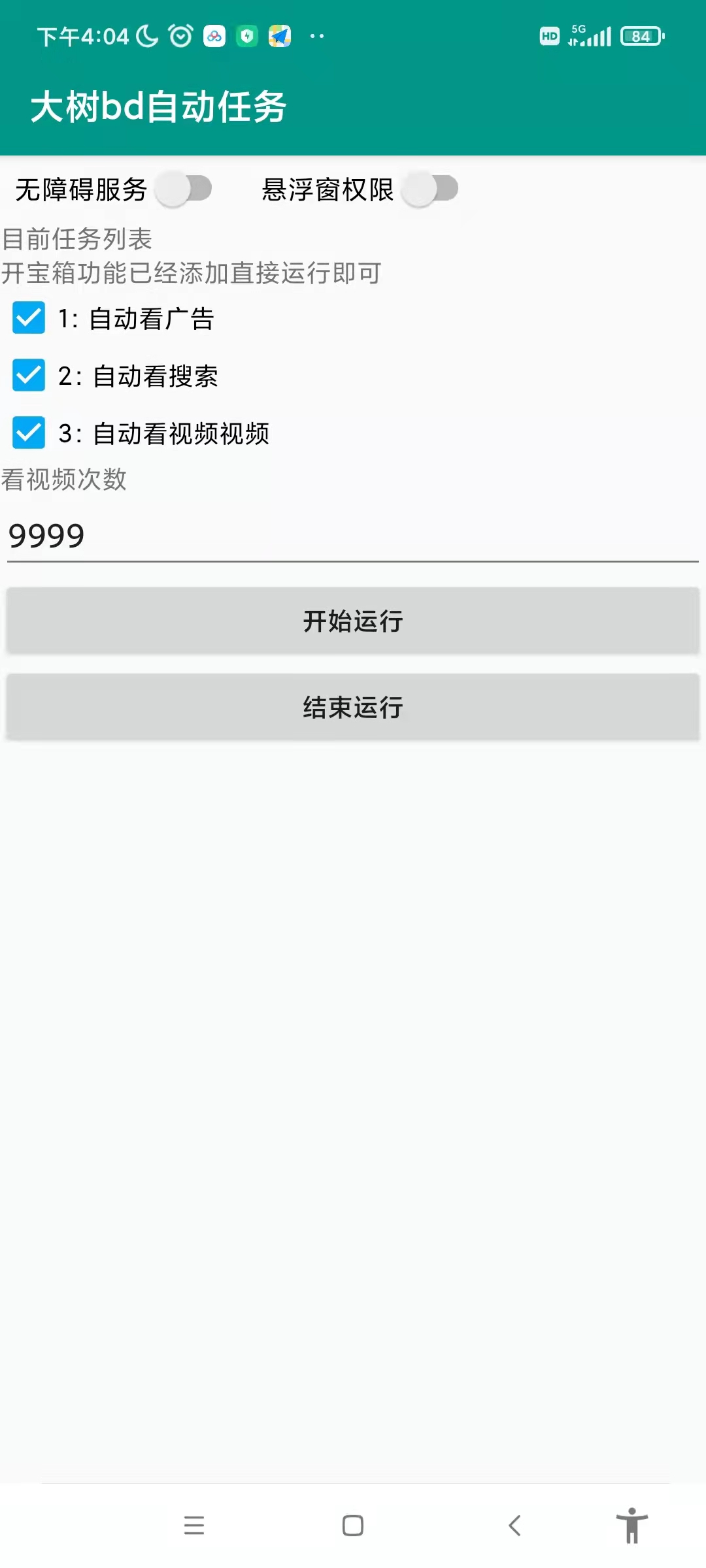Screen dimensions: 706x1568
Task: Tap the back arrow in navigation bar
Action: pyautogui.click(x=514, y=1526)
